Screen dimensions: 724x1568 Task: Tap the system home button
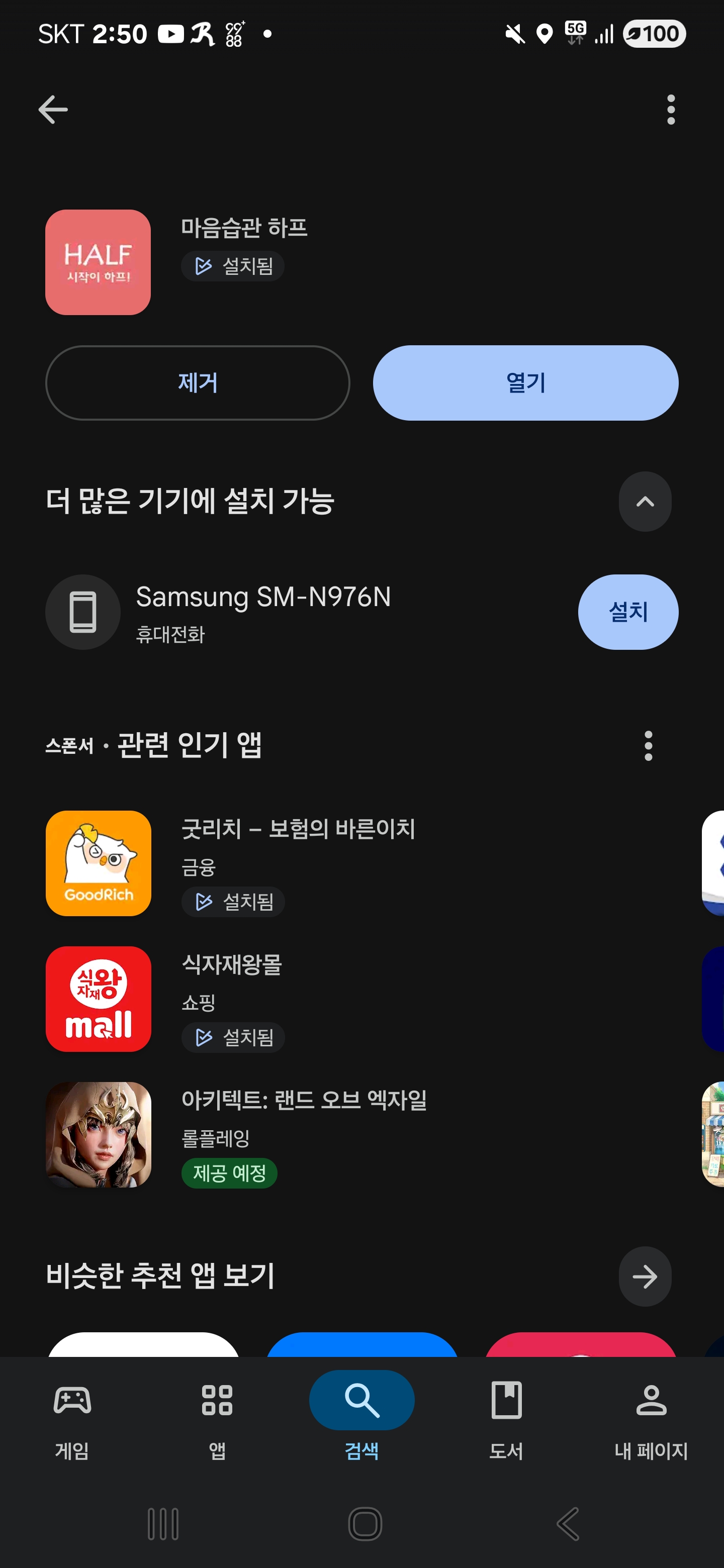pyautogui.click(x=365, y=1524)
